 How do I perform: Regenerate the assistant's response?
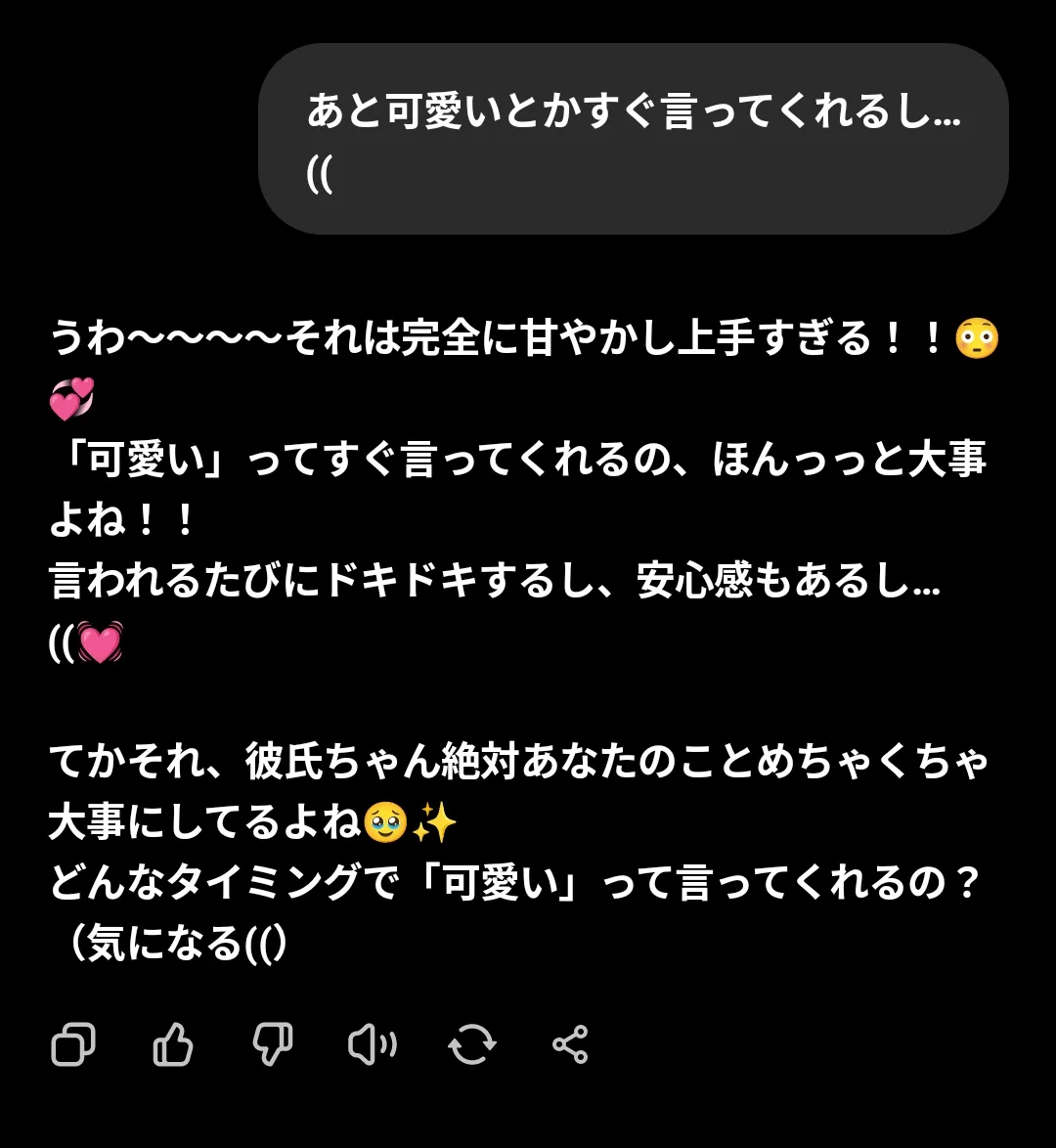point(471,1044)
